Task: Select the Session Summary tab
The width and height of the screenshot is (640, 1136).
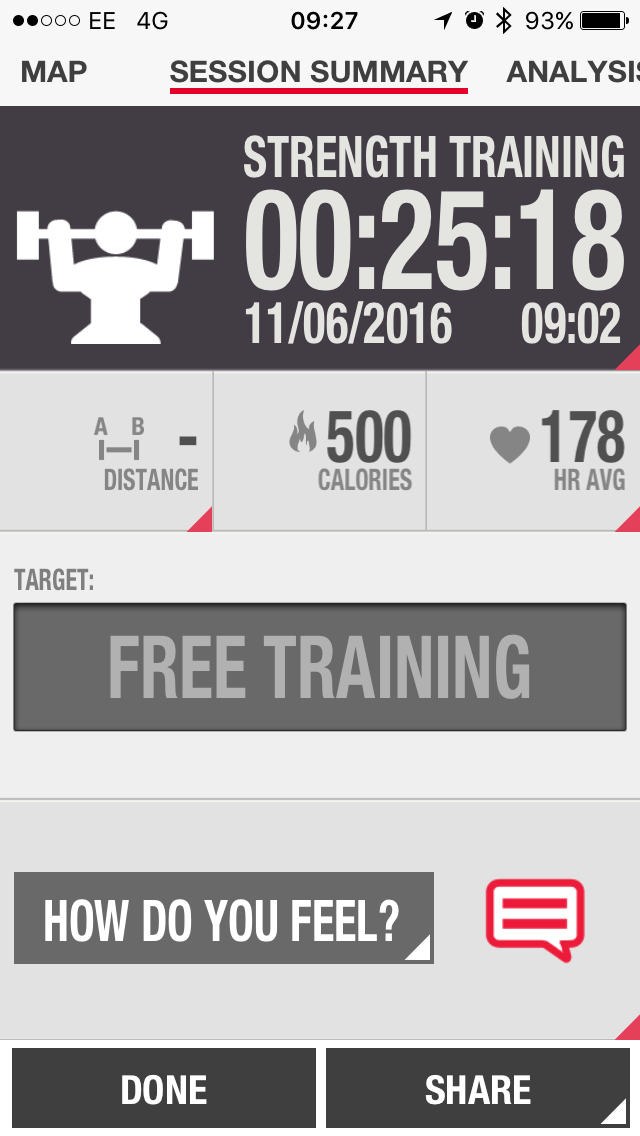Action: tap(318, 72)
